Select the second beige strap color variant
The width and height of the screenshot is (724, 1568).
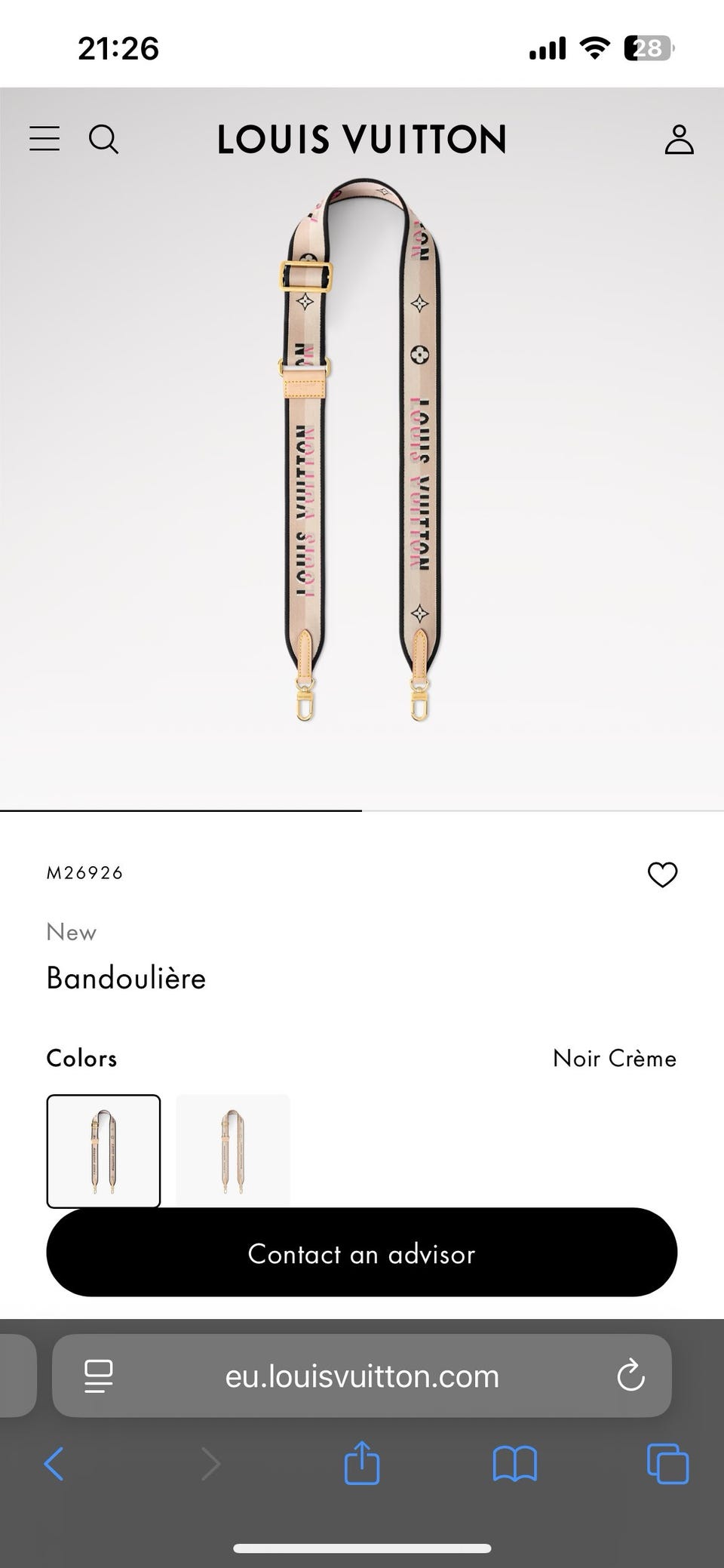[232, 1150]
